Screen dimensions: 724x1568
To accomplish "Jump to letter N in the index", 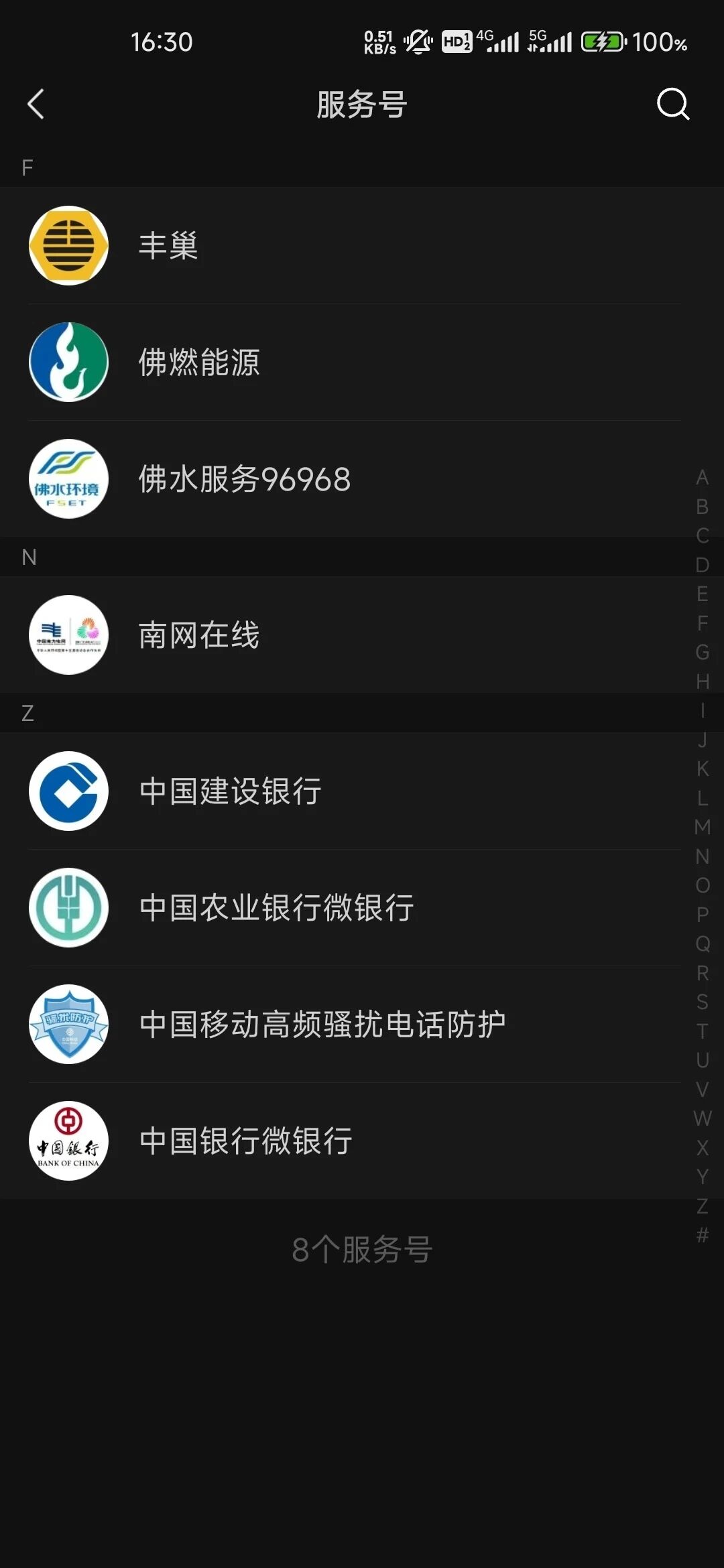I will pos(702,856).
